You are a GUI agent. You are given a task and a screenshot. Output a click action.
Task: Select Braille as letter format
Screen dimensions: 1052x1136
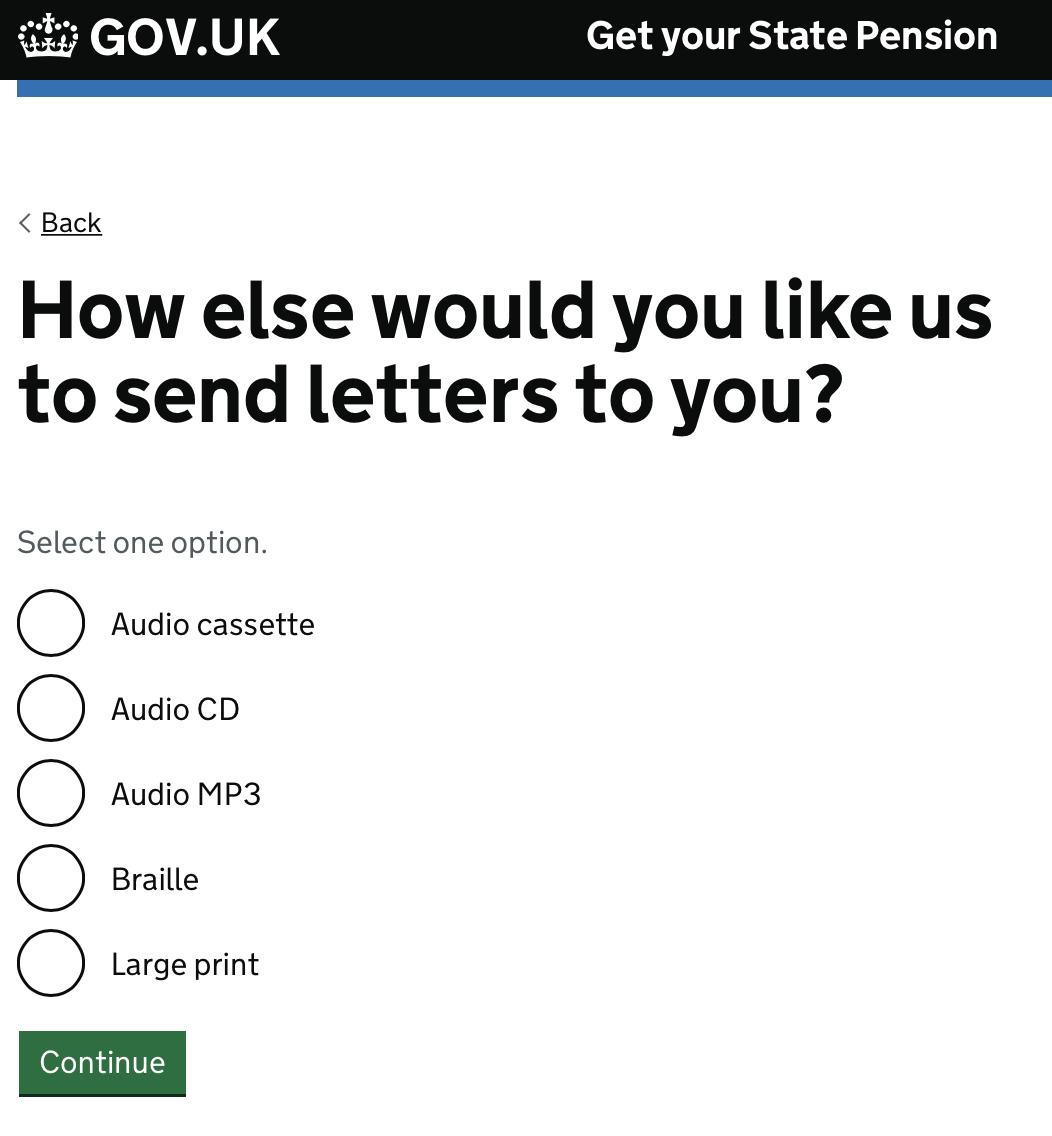click(51, 878)
